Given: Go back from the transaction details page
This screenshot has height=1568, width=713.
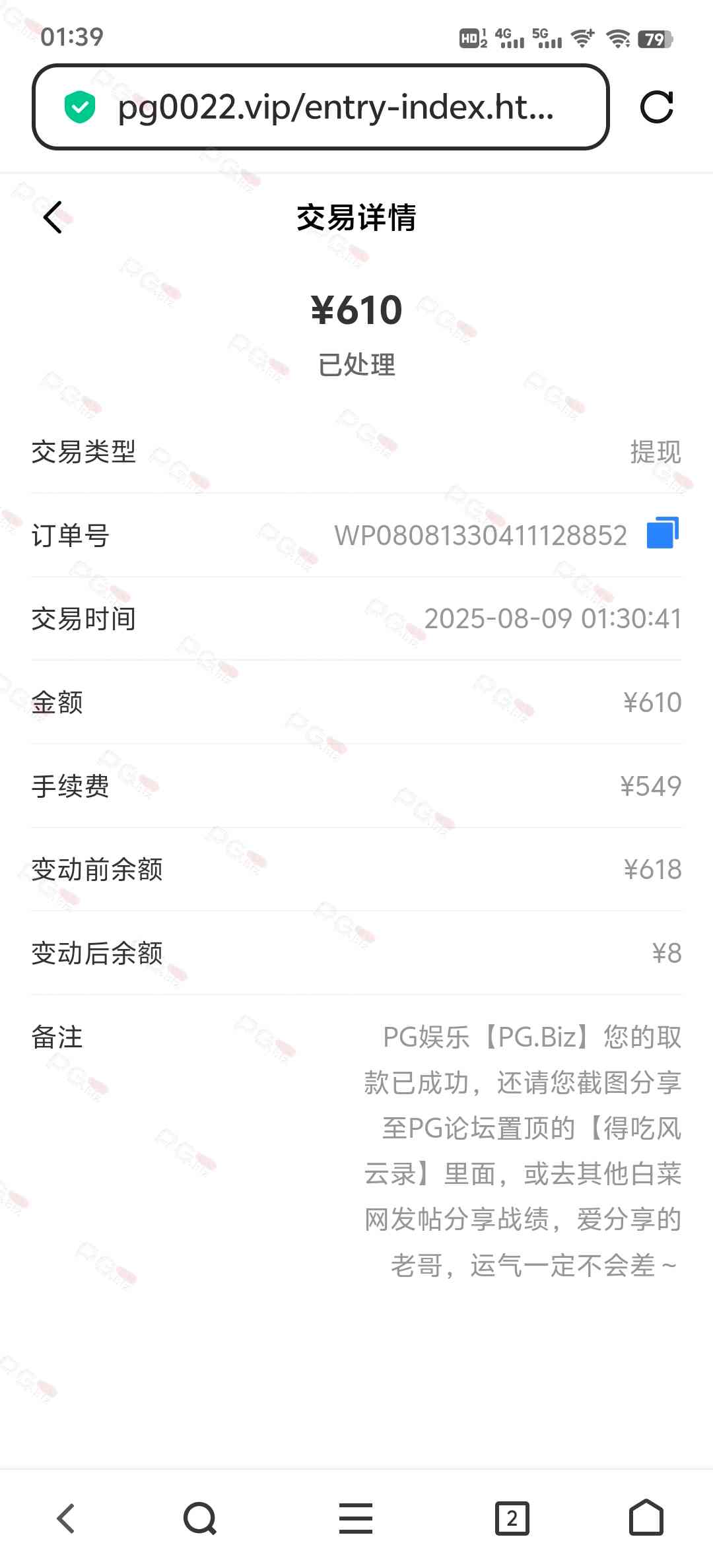Looking at the screenshot, I should (53, 217).
